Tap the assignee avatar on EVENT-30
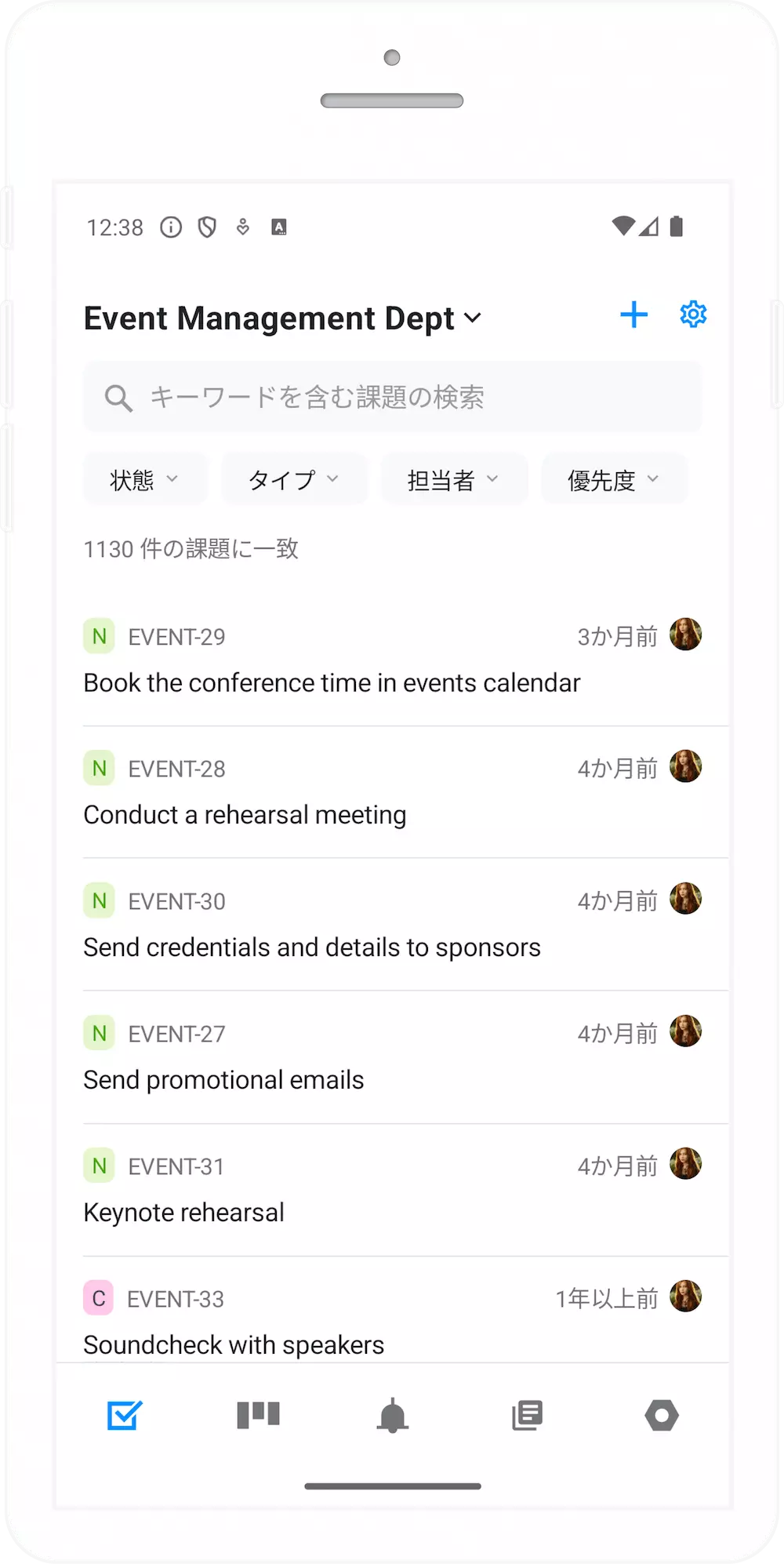 pos(686,899)
